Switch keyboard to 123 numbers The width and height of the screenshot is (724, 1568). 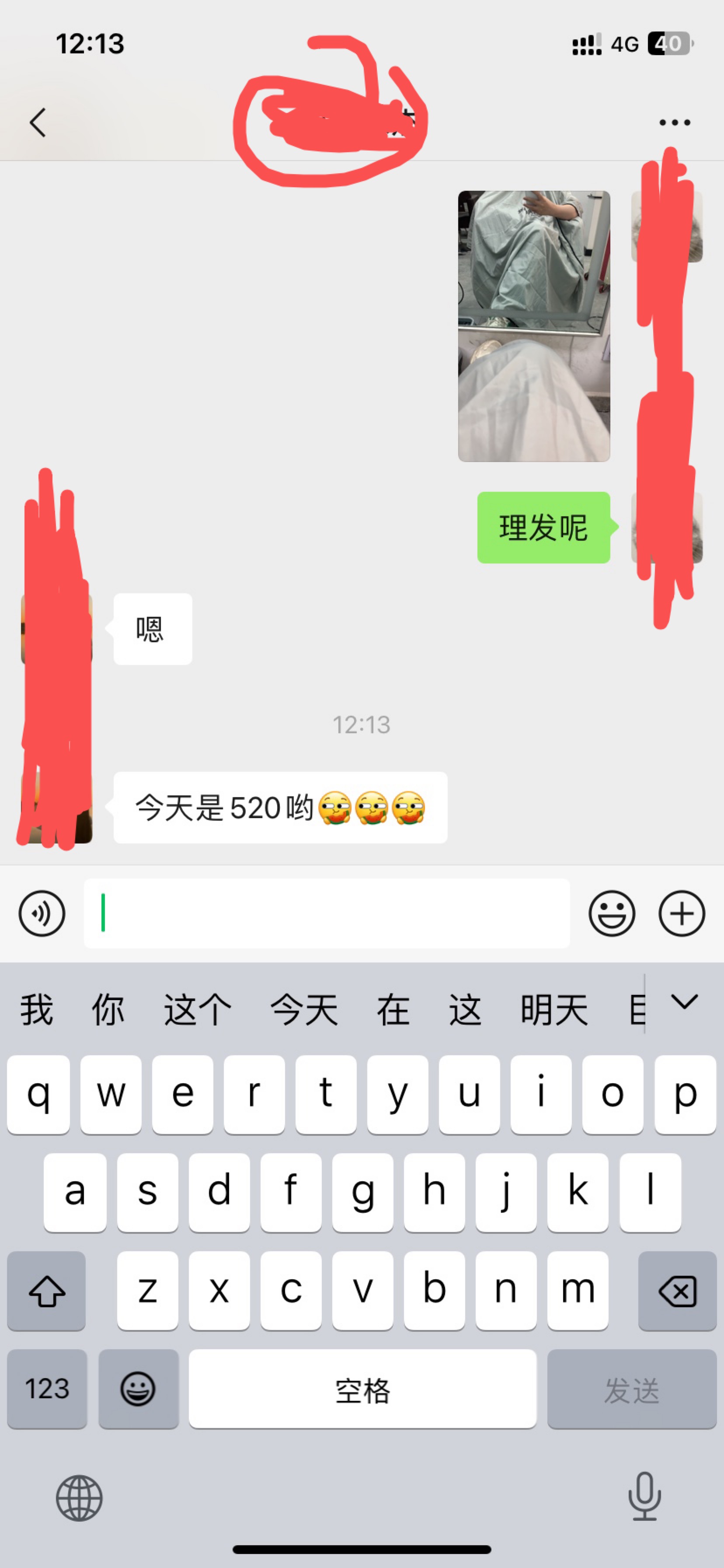pos(47,1389)
